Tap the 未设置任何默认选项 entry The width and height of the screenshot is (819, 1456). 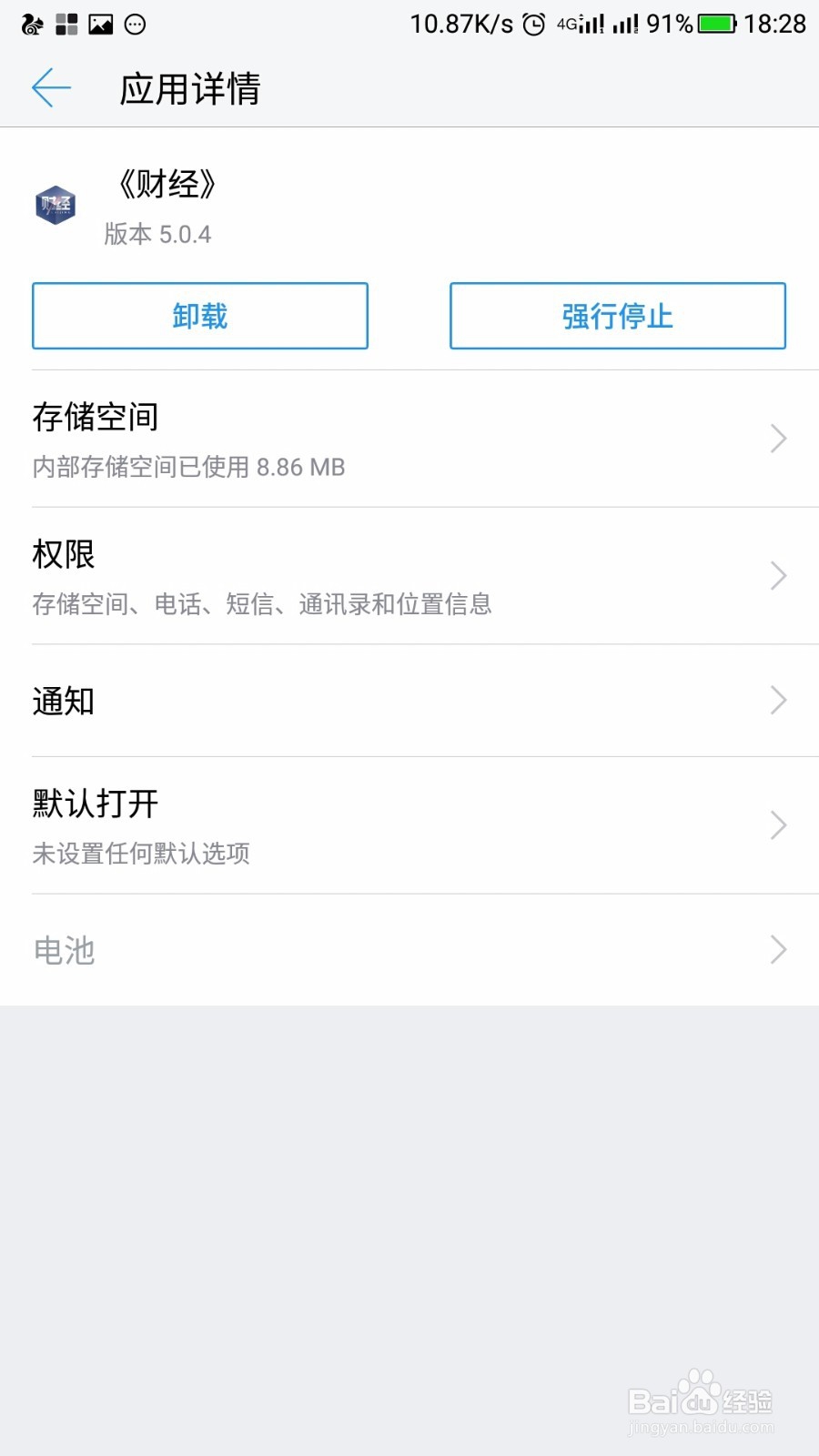click(x=142, y=854)
